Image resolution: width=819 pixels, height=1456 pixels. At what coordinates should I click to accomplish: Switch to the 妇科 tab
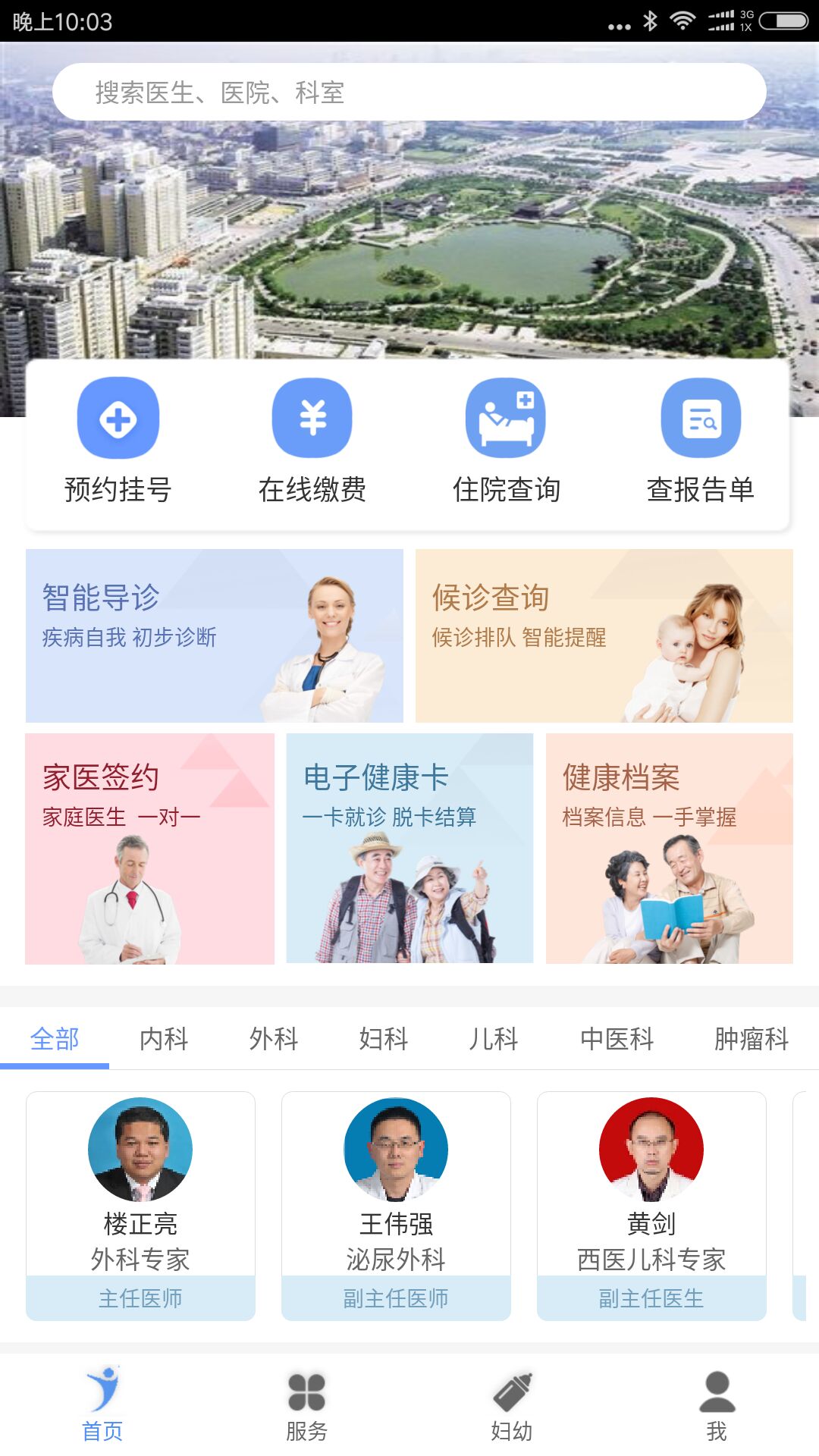384,1039
